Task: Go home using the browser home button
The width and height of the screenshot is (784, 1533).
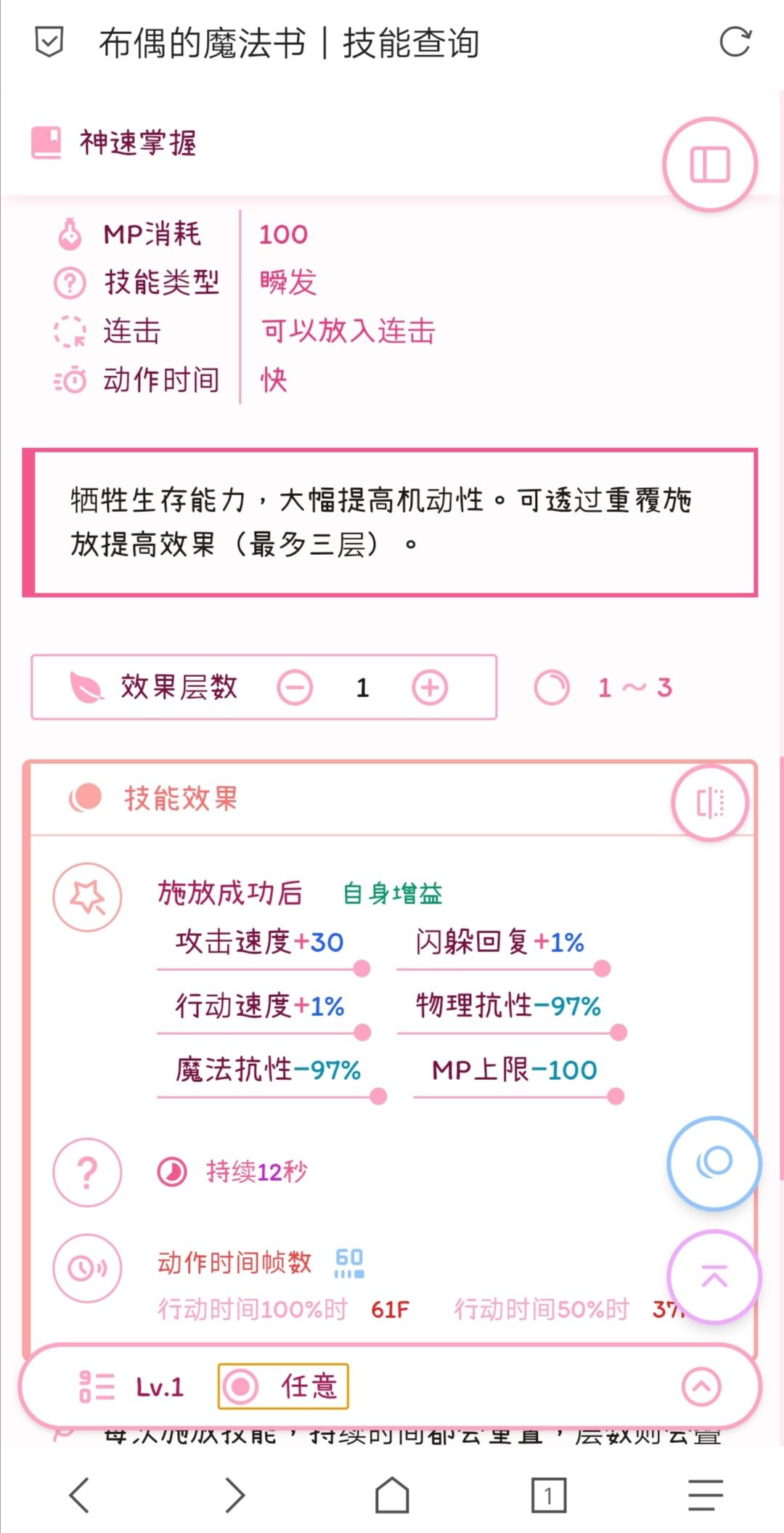Action: 392,1493
